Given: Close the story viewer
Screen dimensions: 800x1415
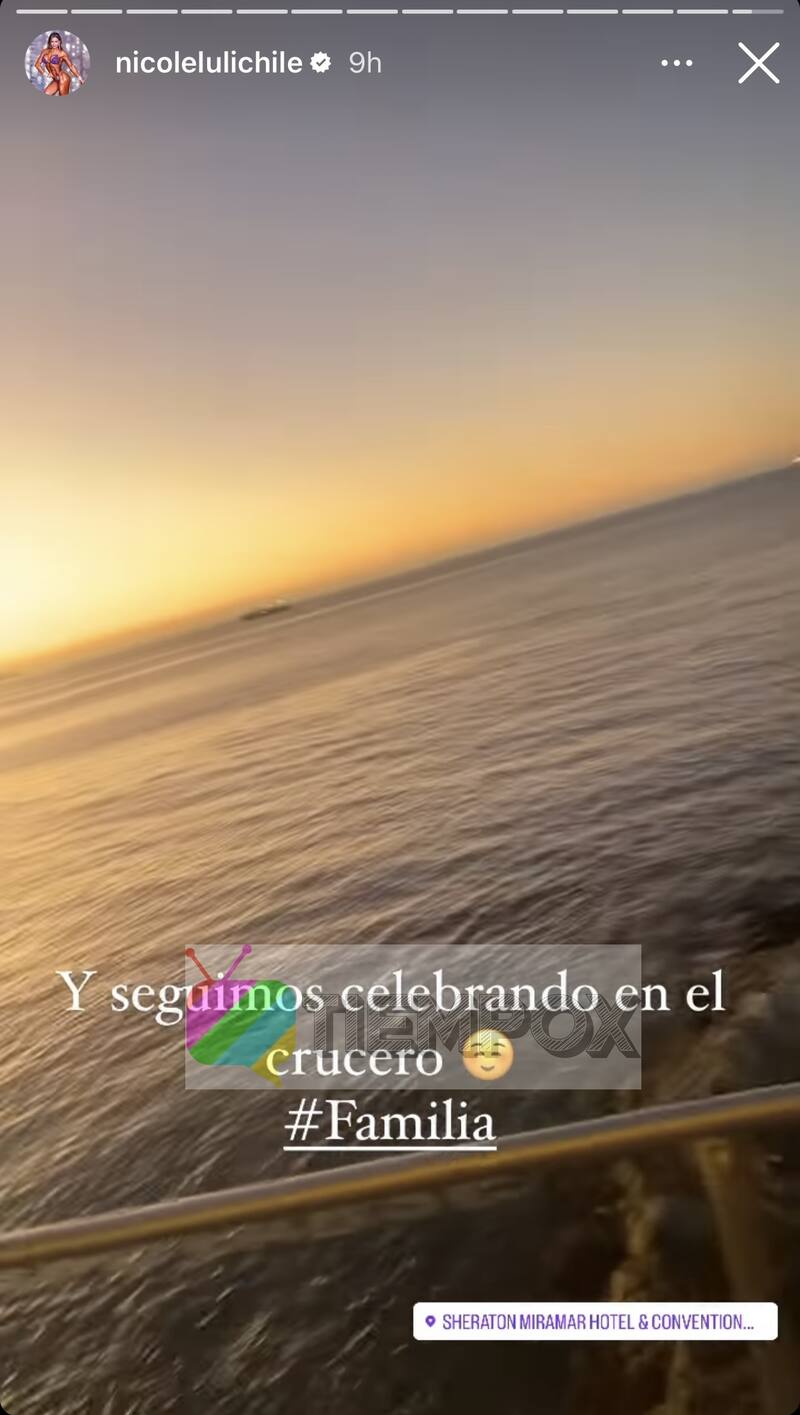Looking at the screenshot, I should point(758,63).
